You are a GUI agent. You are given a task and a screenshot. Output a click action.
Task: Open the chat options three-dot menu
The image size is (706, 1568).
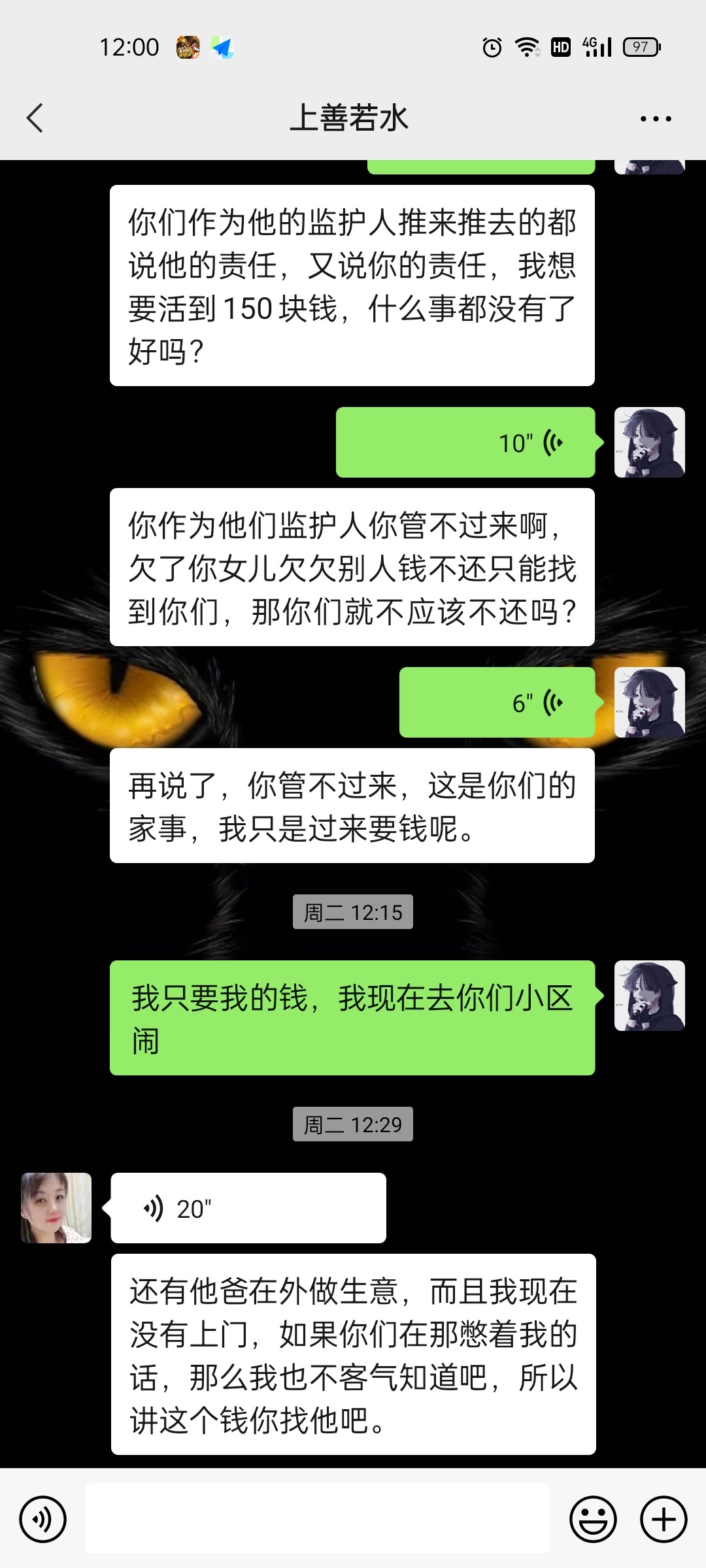tap(656, 118)
